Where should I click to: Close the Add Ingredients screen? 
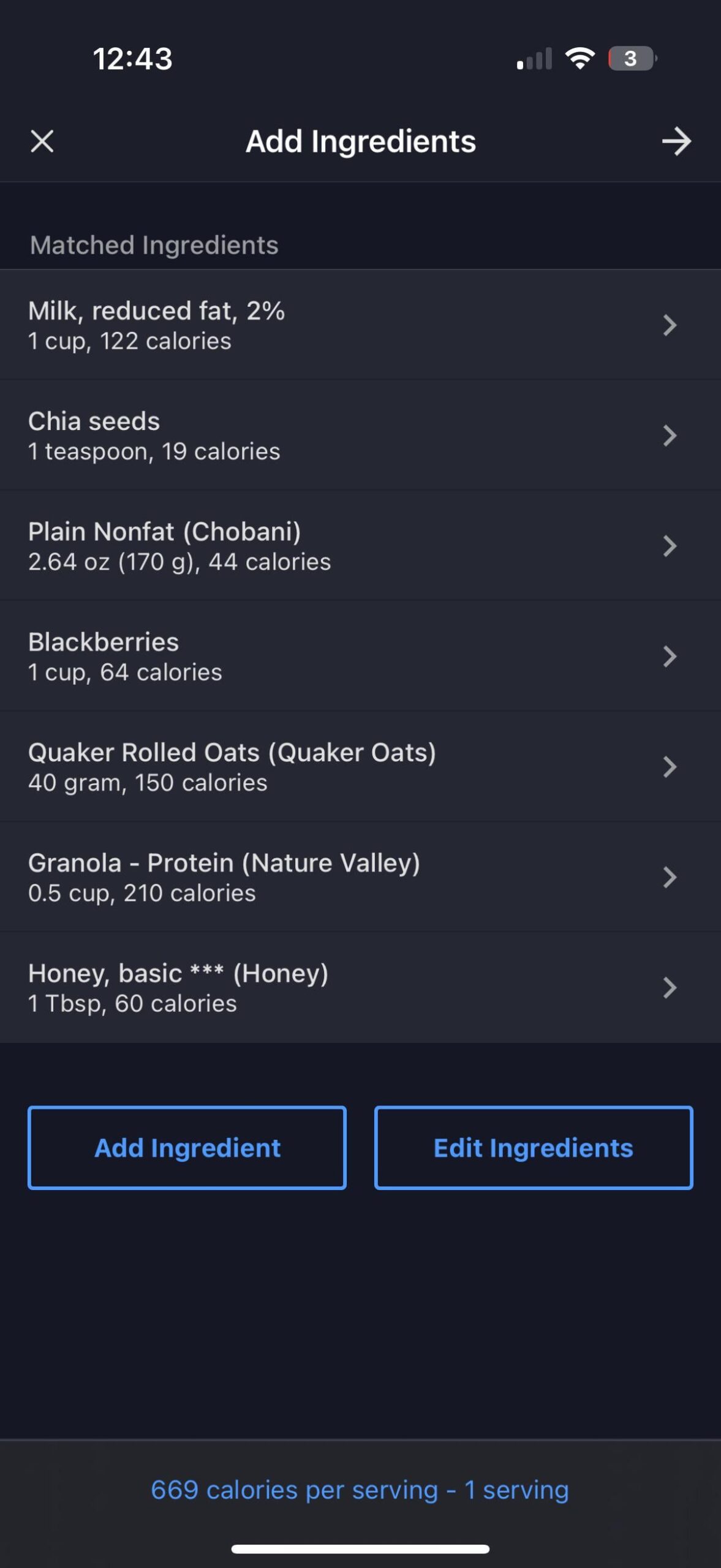[x=42, y=141]
